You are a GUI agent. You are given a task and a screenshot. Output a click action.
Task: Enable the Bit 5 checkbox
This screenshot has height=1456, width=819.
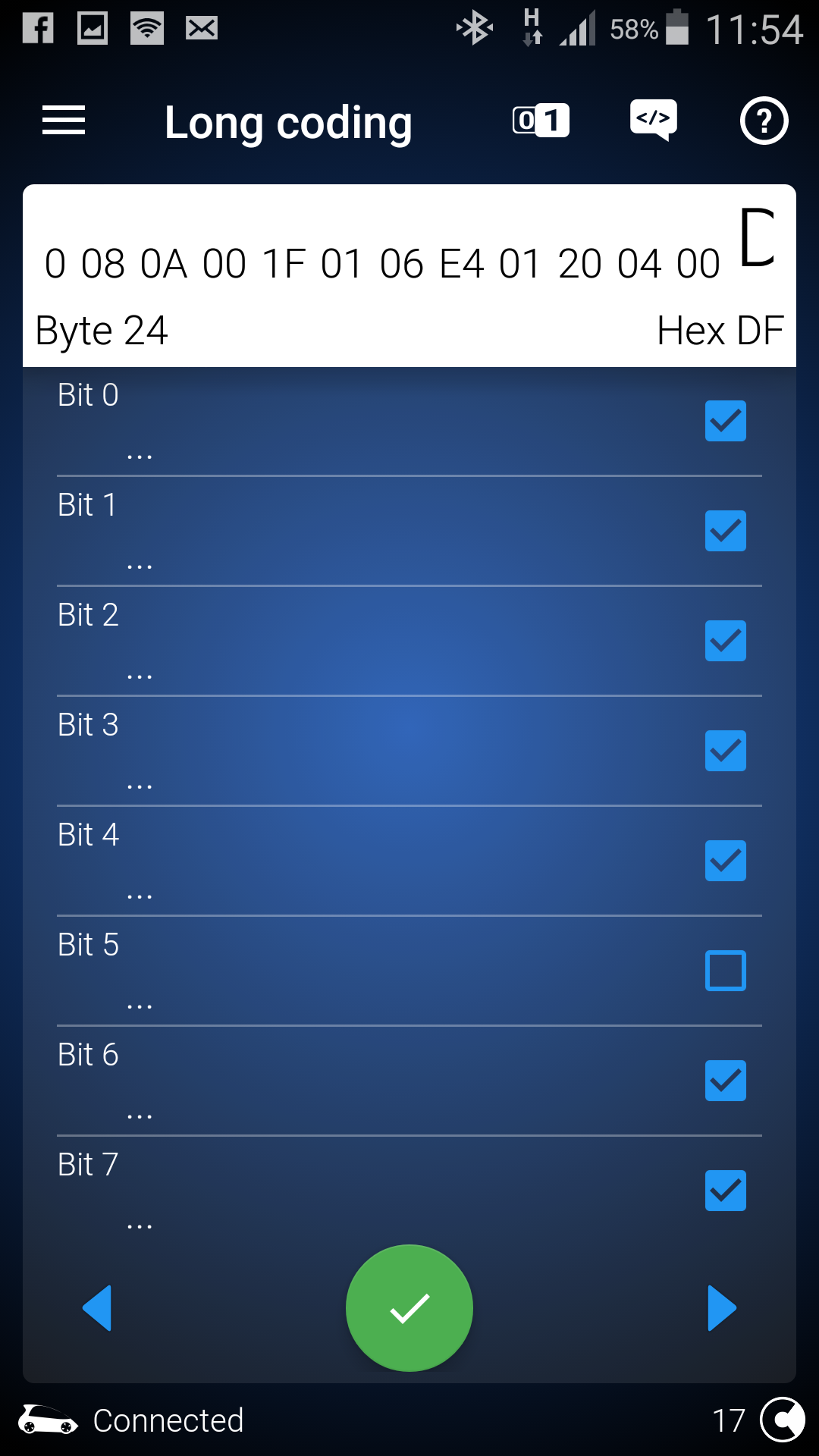point(726,971)
